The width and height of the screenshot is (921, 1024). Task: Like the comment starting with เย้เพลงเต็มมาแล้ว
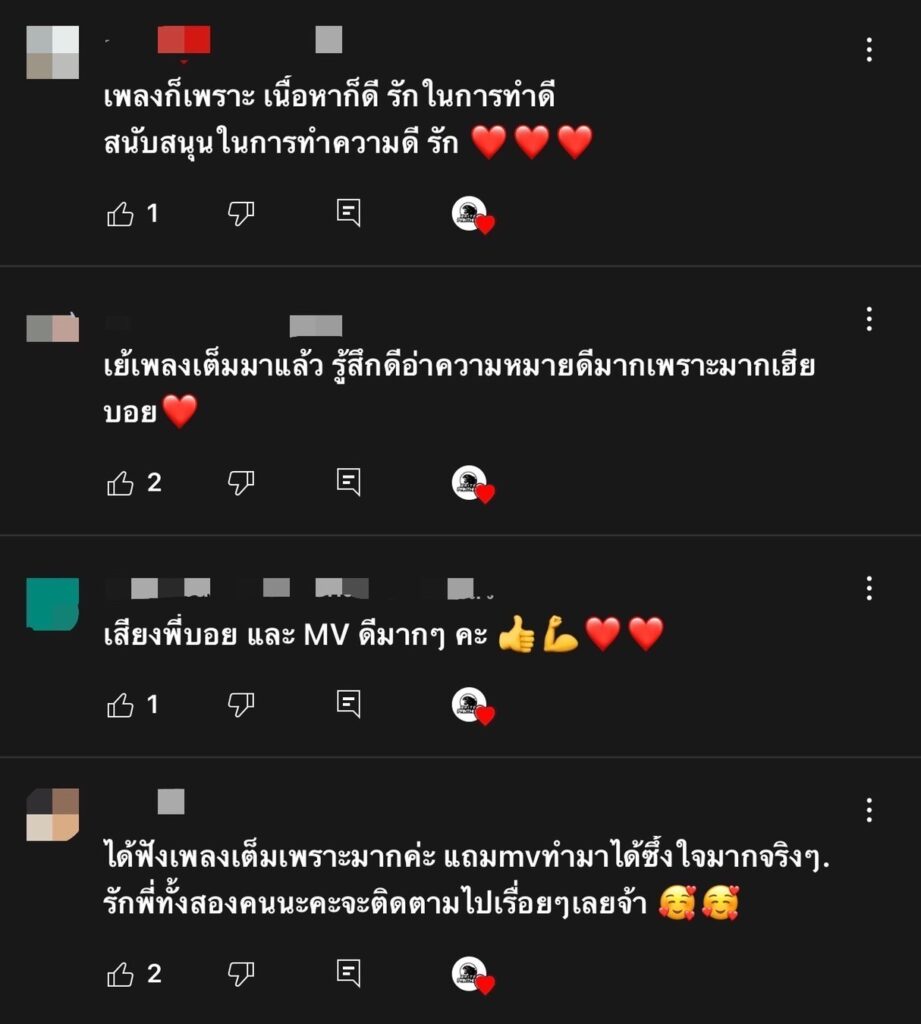[121, 483]
